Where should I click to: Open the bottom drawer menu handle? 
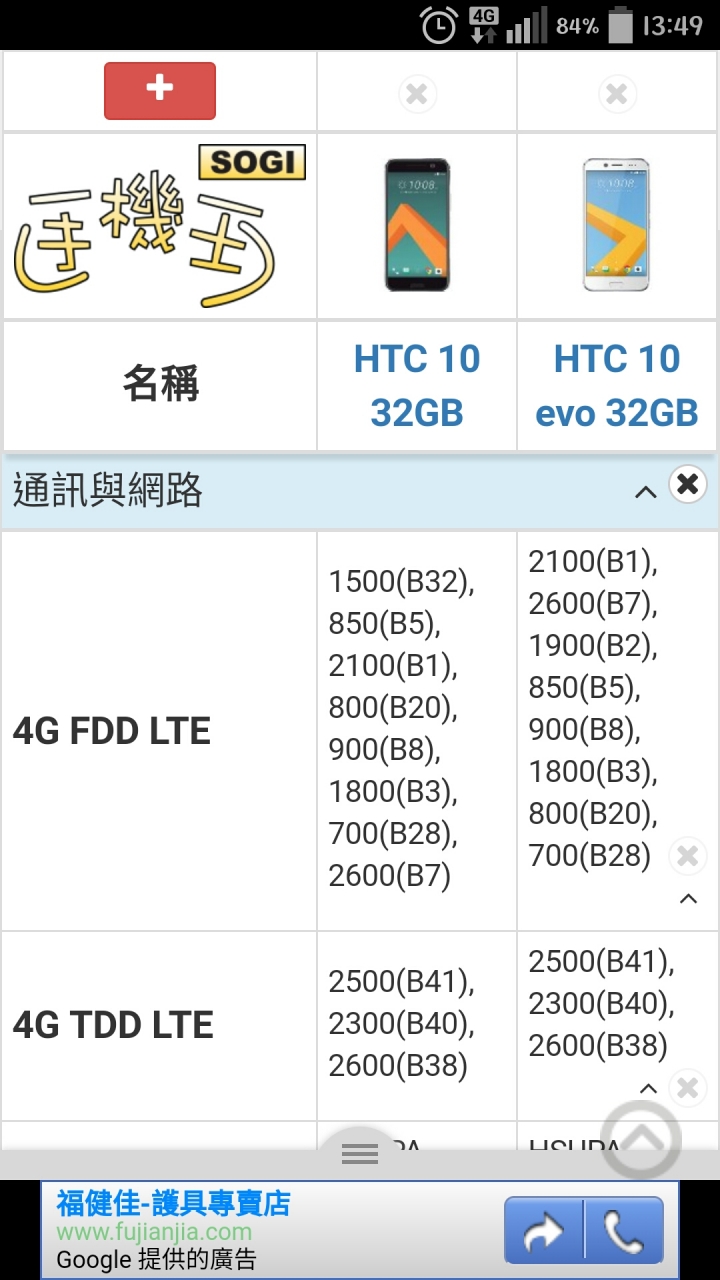(x=359, y=1153)
